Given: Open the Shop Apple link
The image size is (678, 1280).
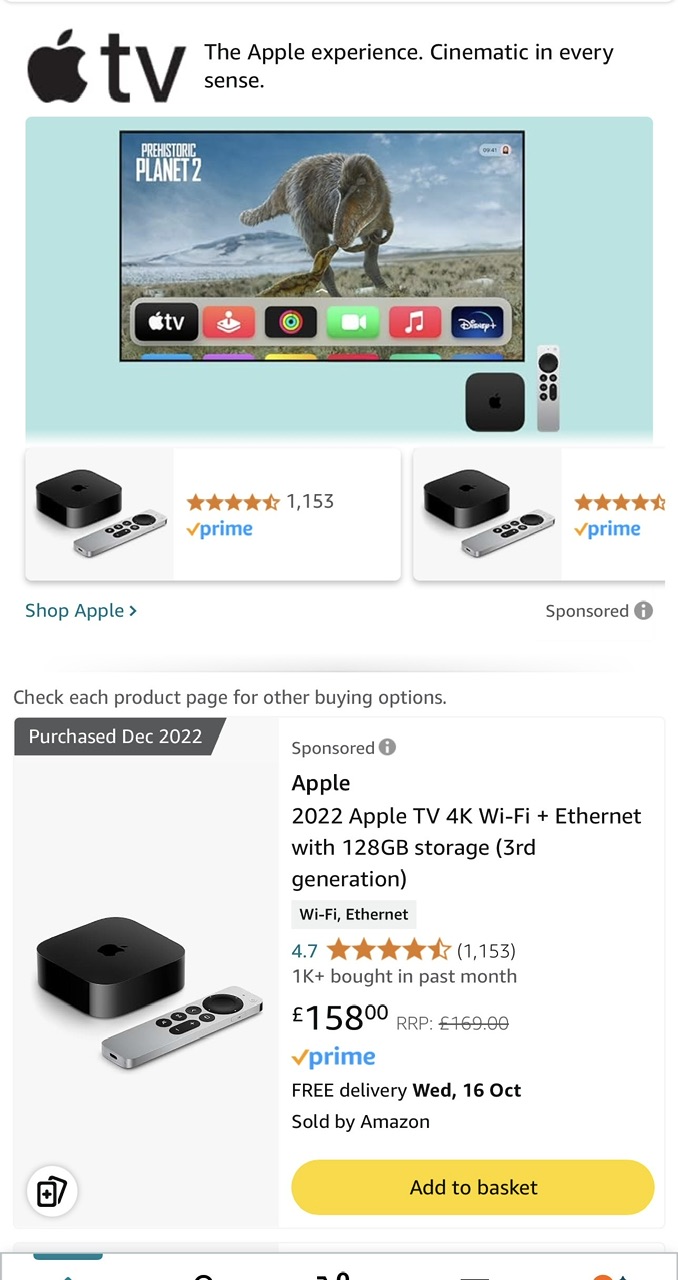Looking at the screenshot, I should (x=81, y=611).
